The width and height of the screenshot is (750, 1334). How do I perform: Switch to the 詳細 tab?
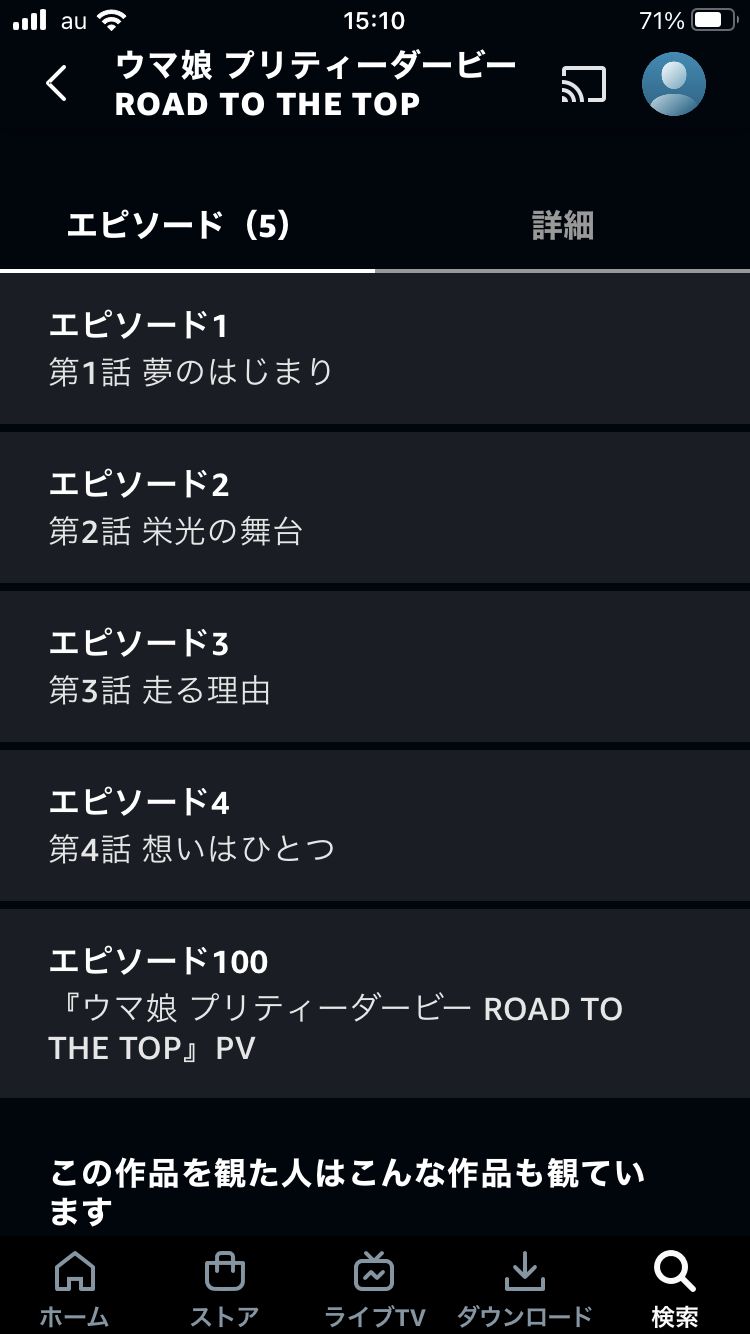[563, 226]
